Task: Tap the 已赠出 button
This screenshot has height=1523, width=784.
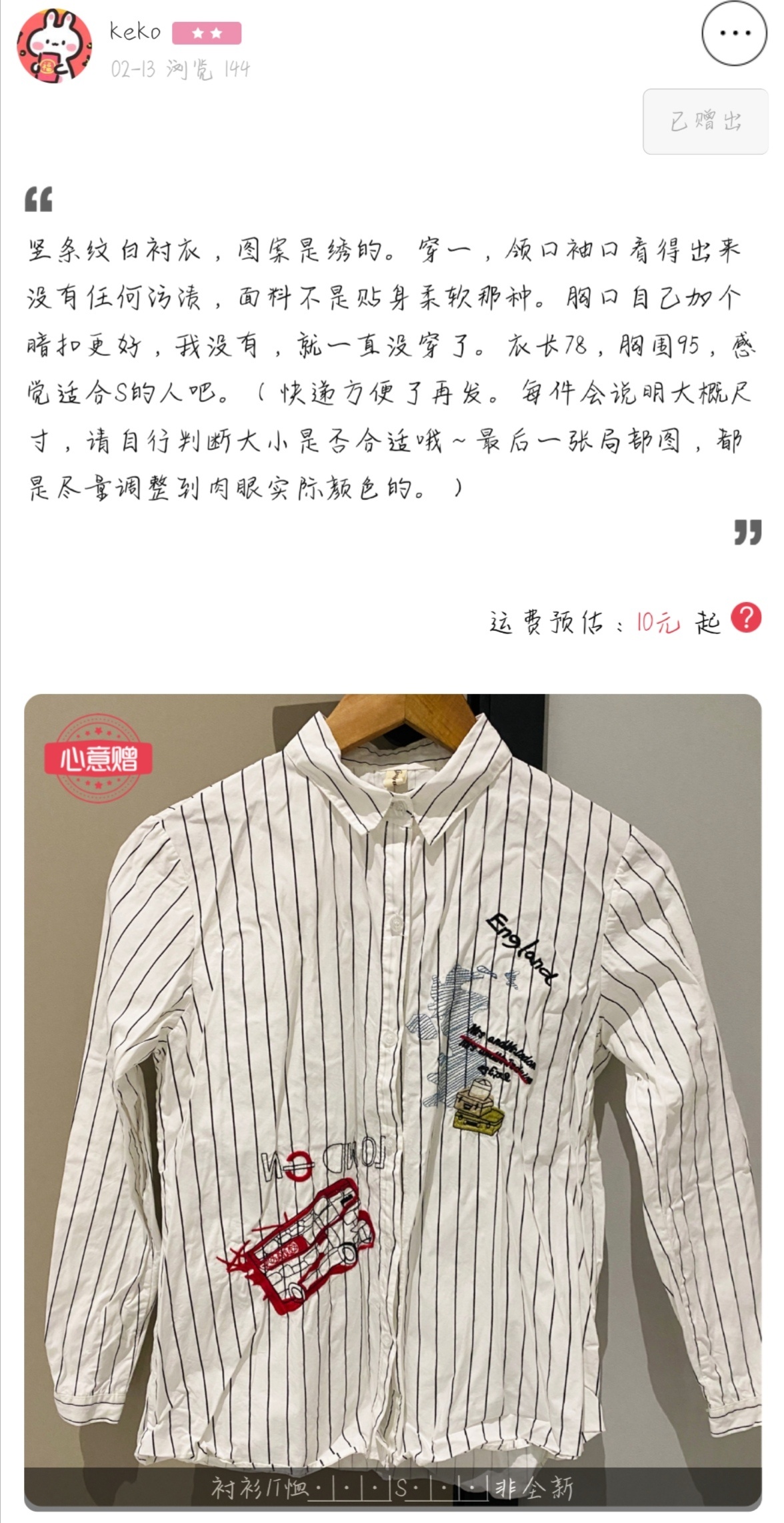Action: point(705,121)
